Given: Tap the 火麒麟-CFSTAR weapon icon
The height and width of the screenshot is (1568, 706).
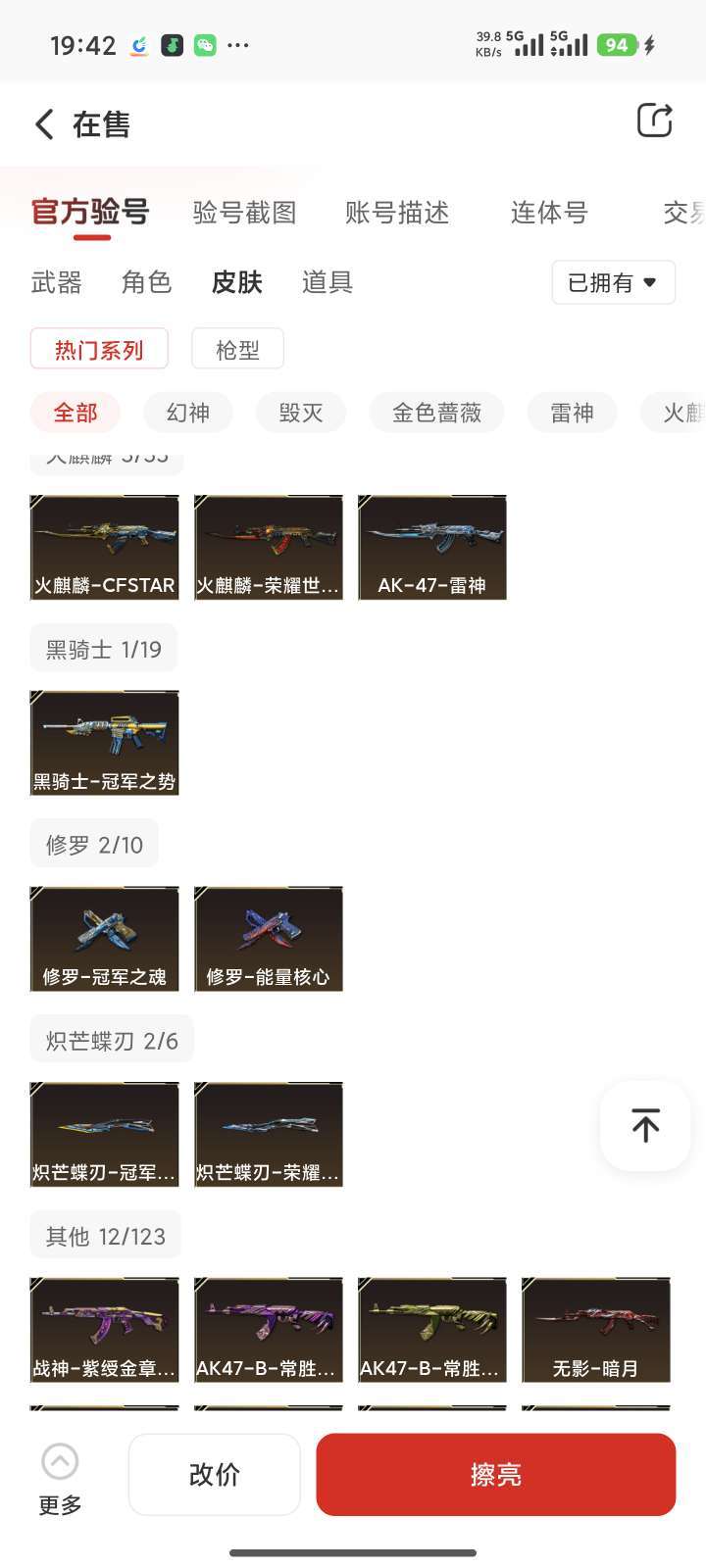Looking at the screenshot, I should 105,547.
